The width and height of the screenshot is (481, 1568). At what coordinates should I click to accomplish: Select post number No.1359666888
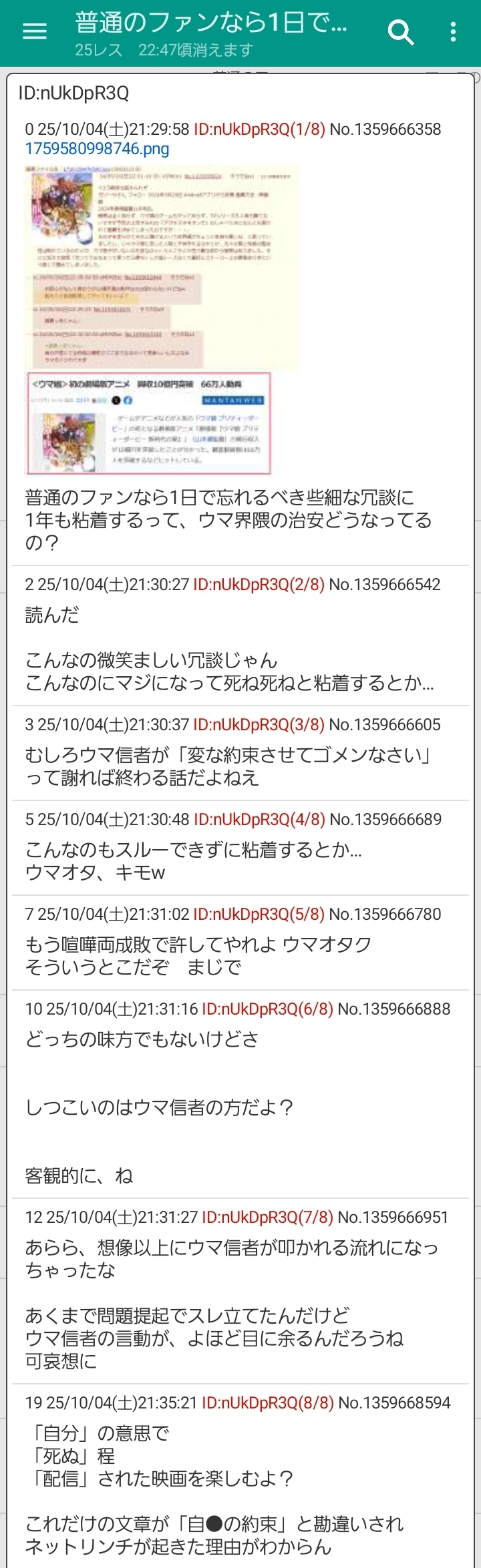click(x=393, y=1009)
